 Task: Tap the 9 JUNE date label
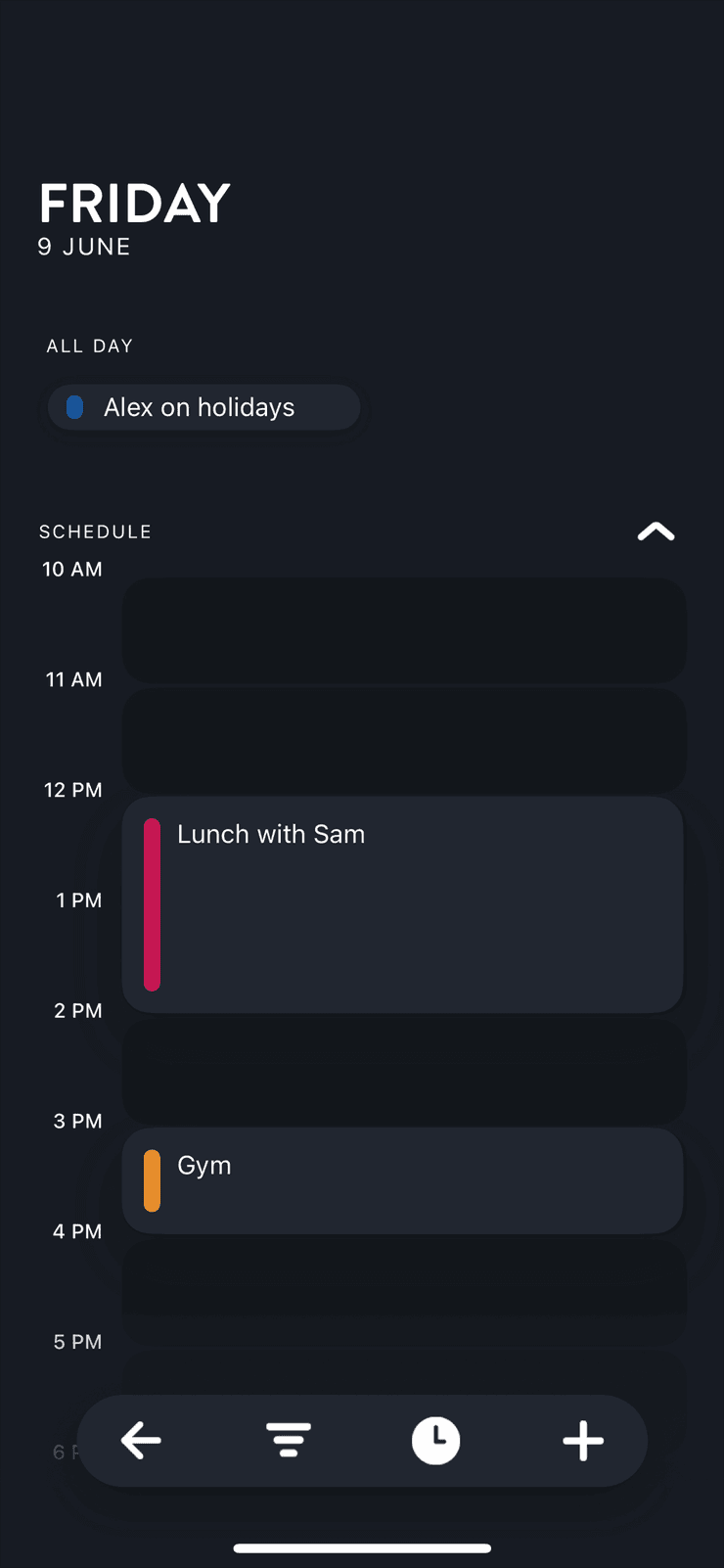[84, 247]
